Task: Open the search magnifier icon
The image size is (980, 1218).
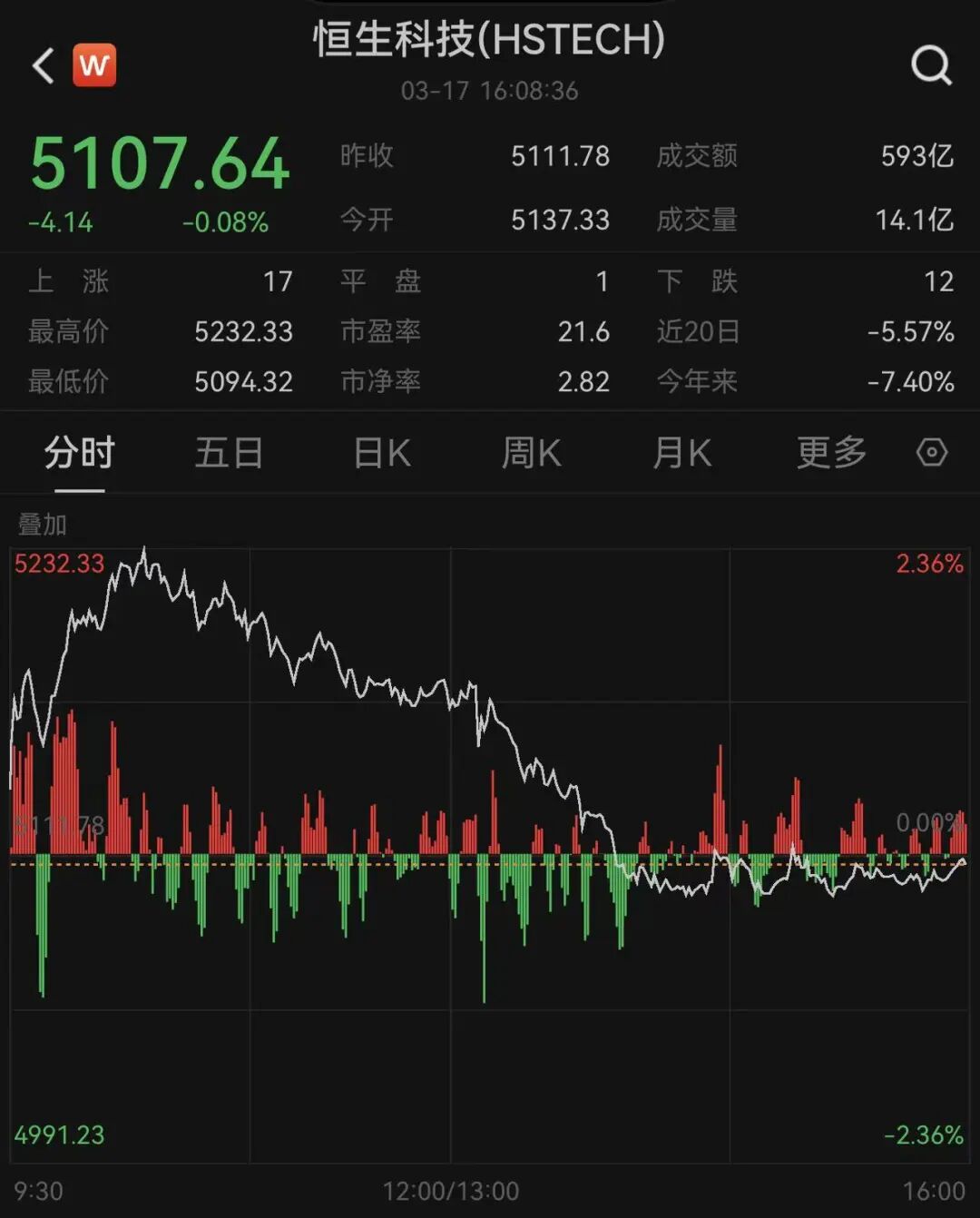Action: [931, 65]
